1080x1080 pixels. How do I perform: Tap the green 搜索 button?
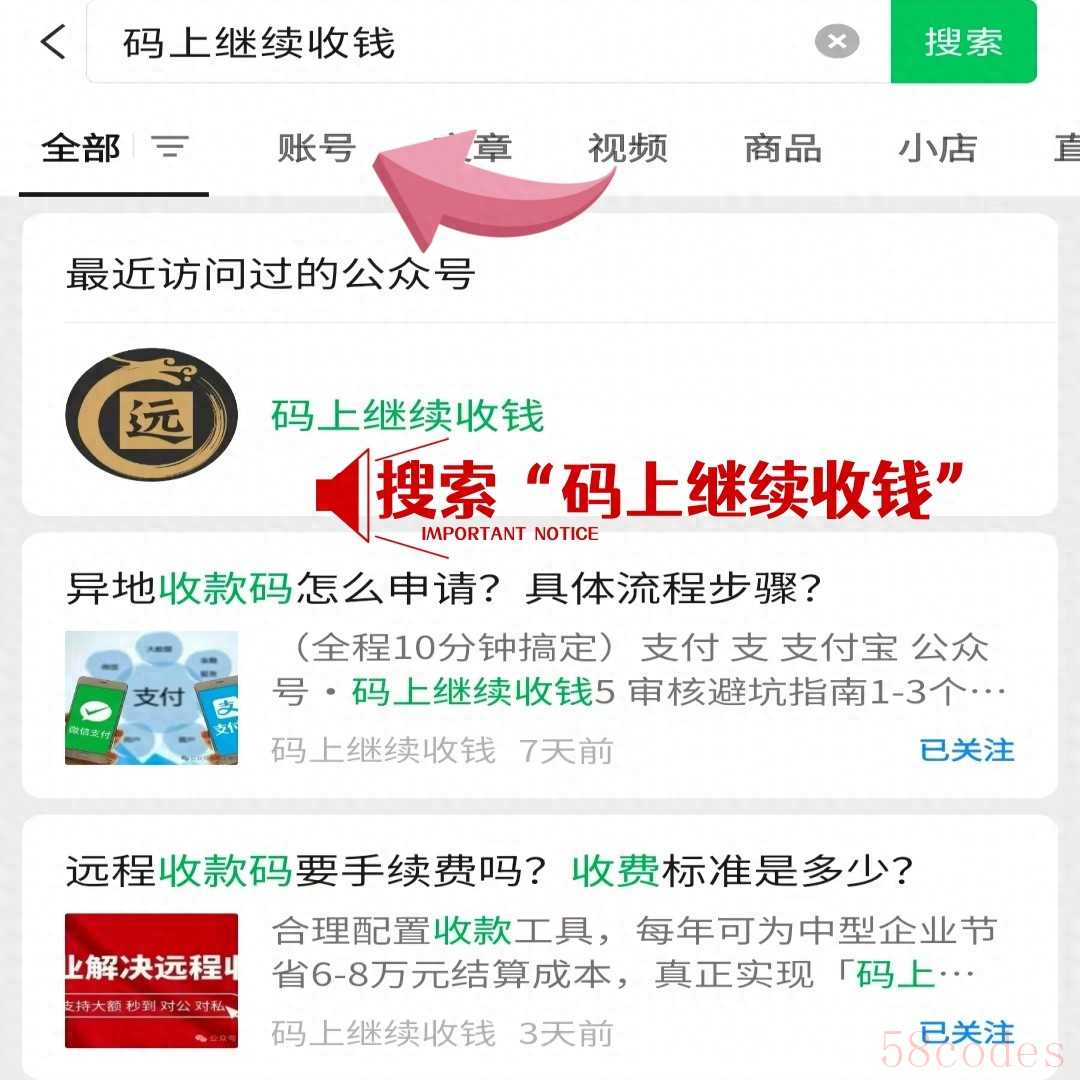(963, 42)
